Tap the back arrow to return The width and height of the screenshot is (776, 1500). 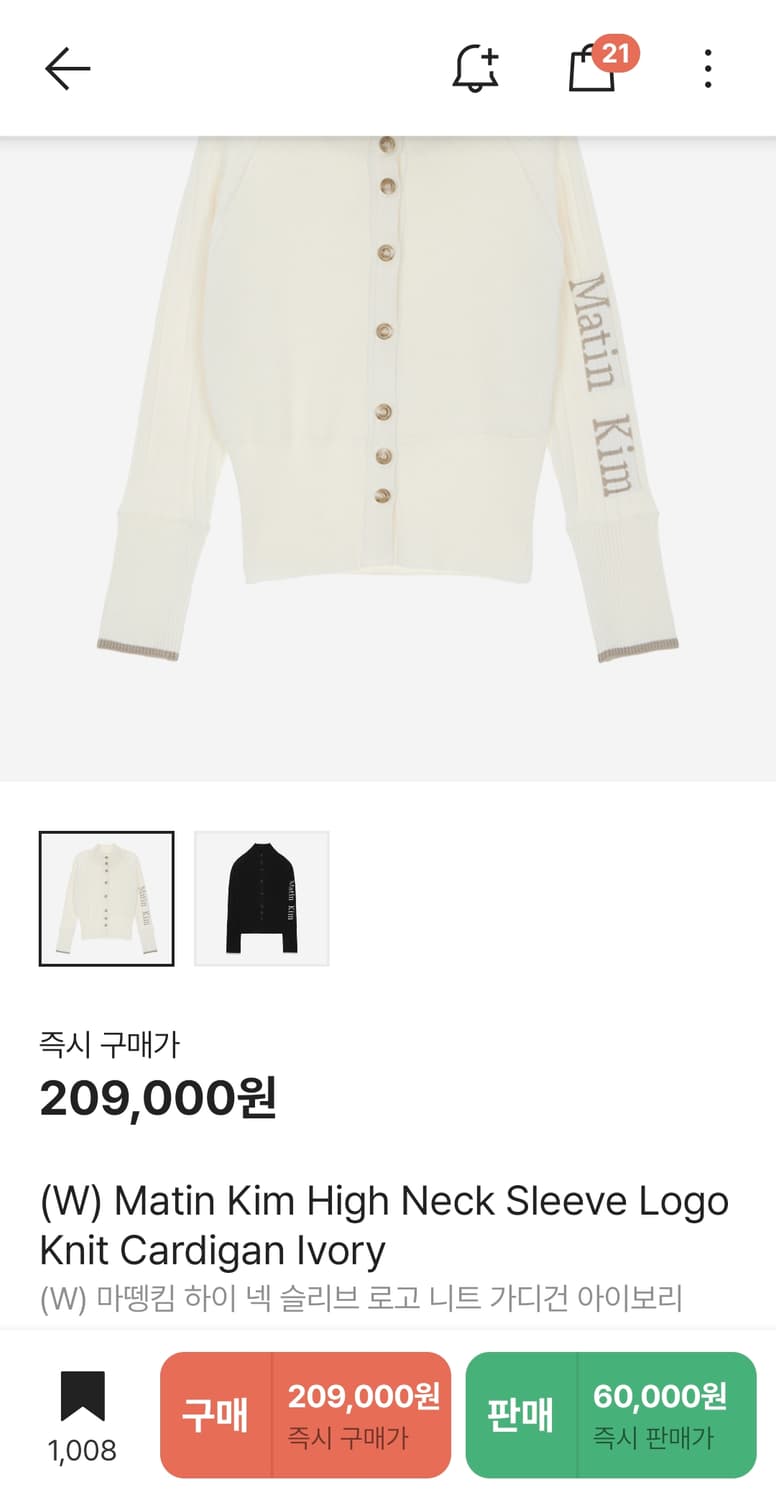(x=65, y=67)
